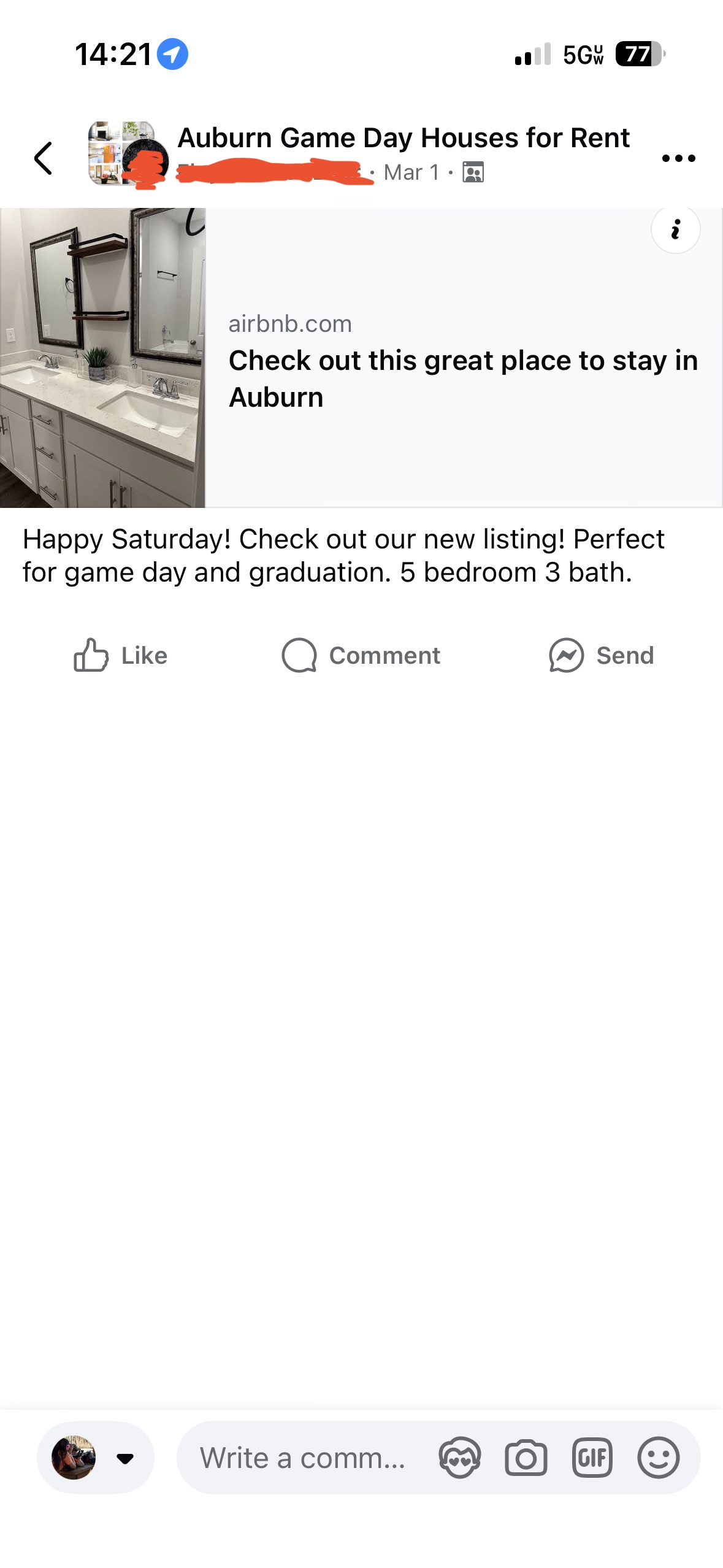The height and width of the screenshot is (1568, 723).
Task: Open the commenting profile switcher dropdown
Action: [96, 1458]
